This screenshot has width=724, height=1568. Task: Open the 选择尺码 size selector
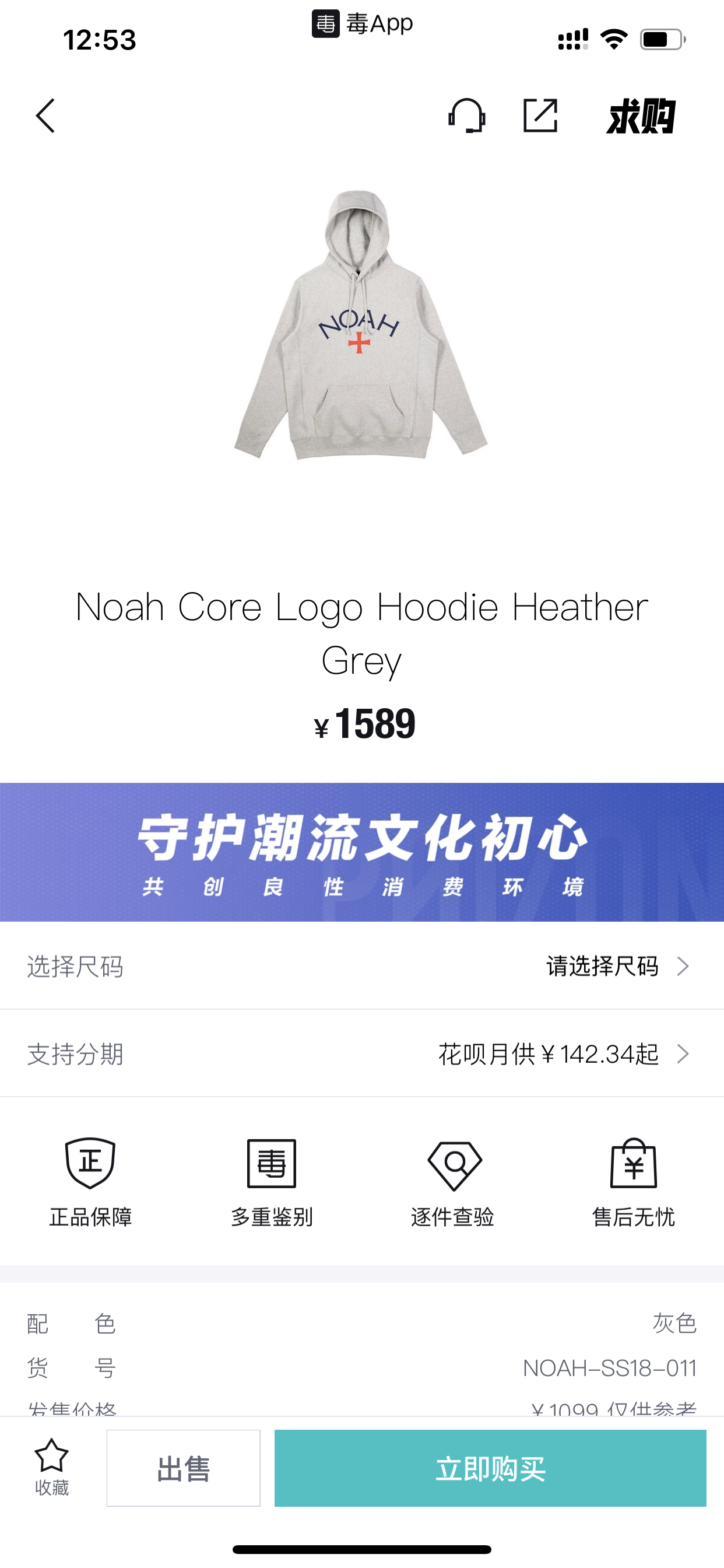coord(362,966)
